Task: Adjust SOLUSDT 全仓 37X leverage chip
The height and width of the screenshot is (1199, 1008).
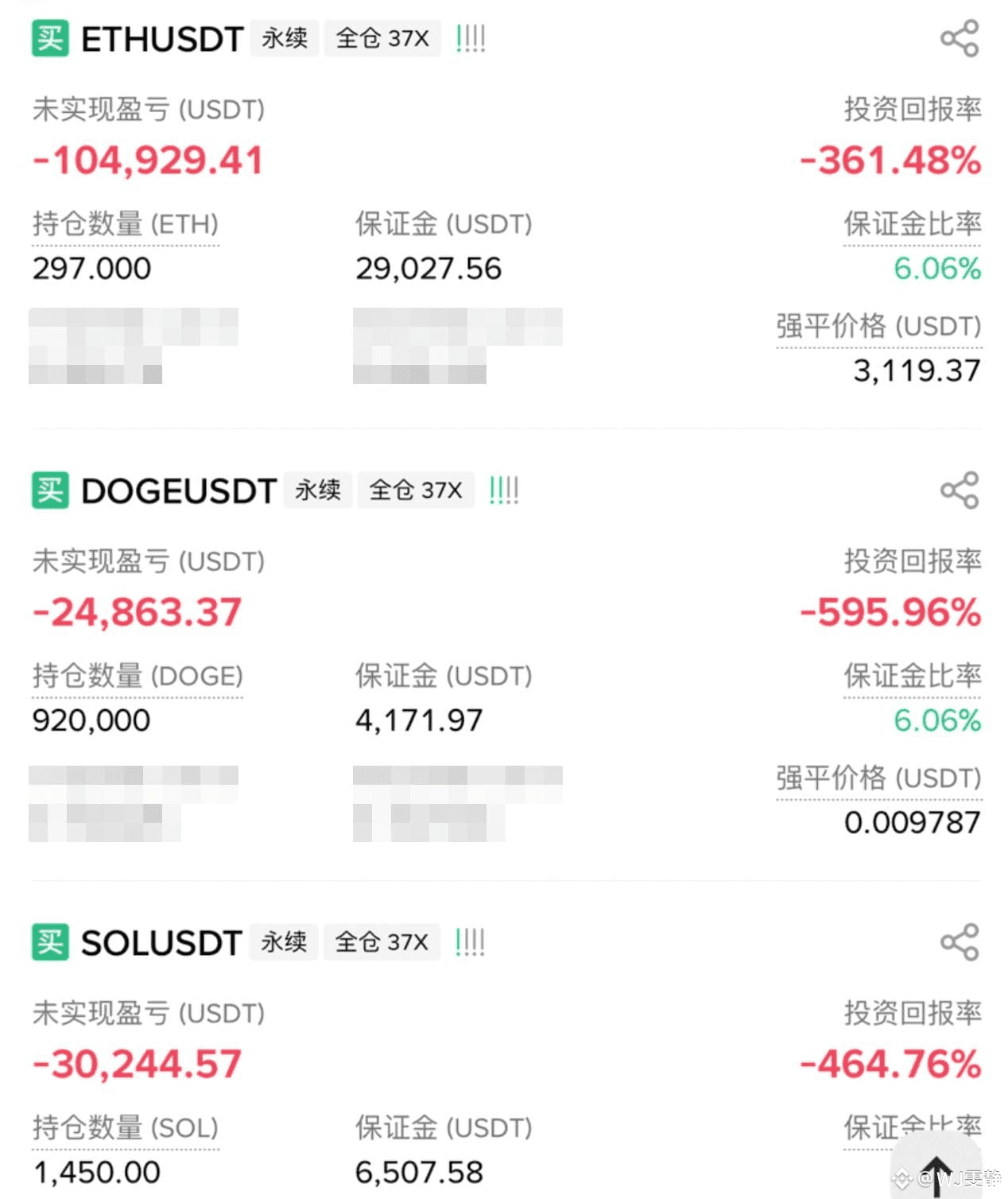Action: 382,942
